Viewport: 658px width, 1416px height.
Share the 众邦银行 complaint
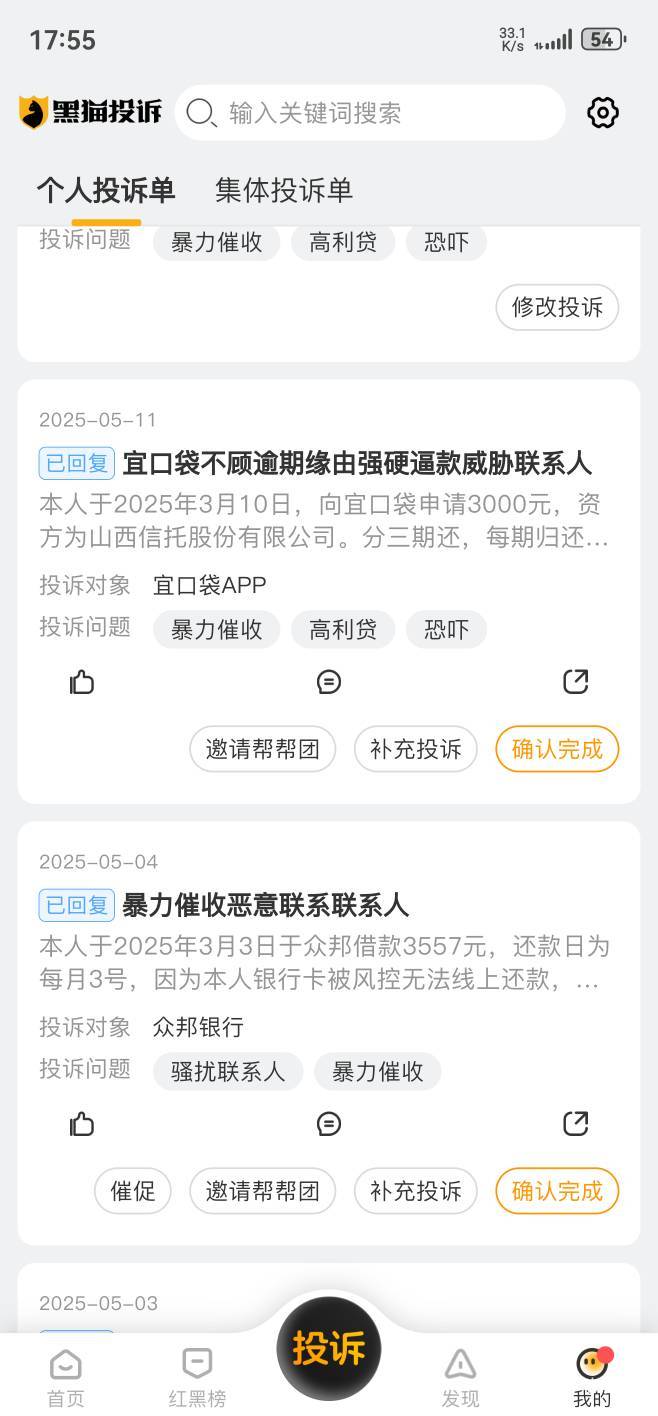click(x=576, y=1124)
